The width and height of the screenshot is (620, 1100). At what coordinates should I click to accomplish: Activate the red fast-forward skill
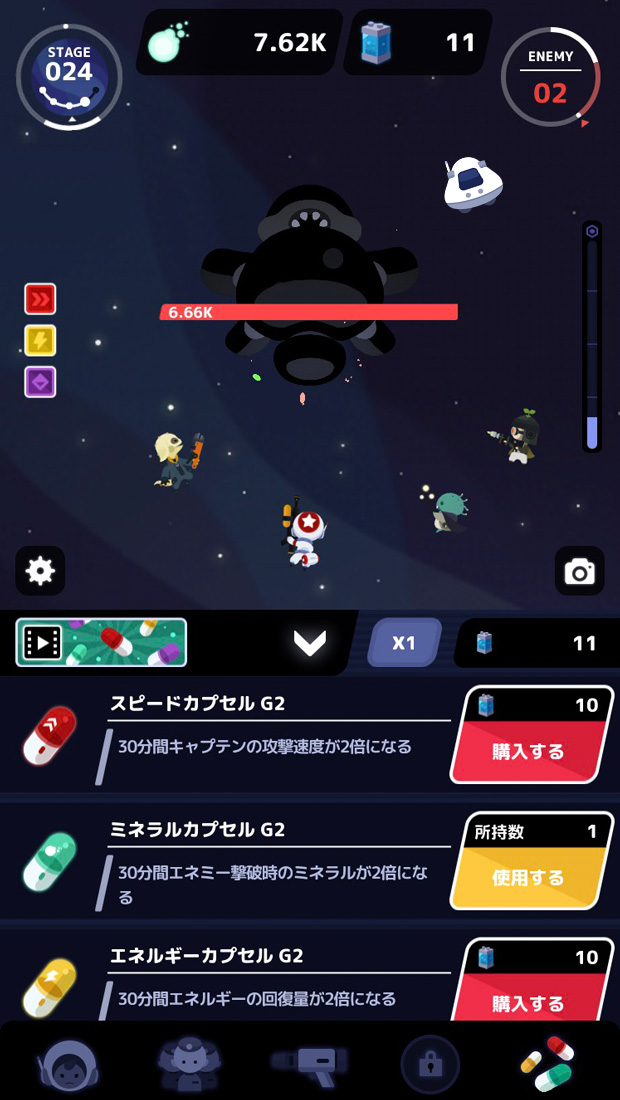click(x=40, y=299)
